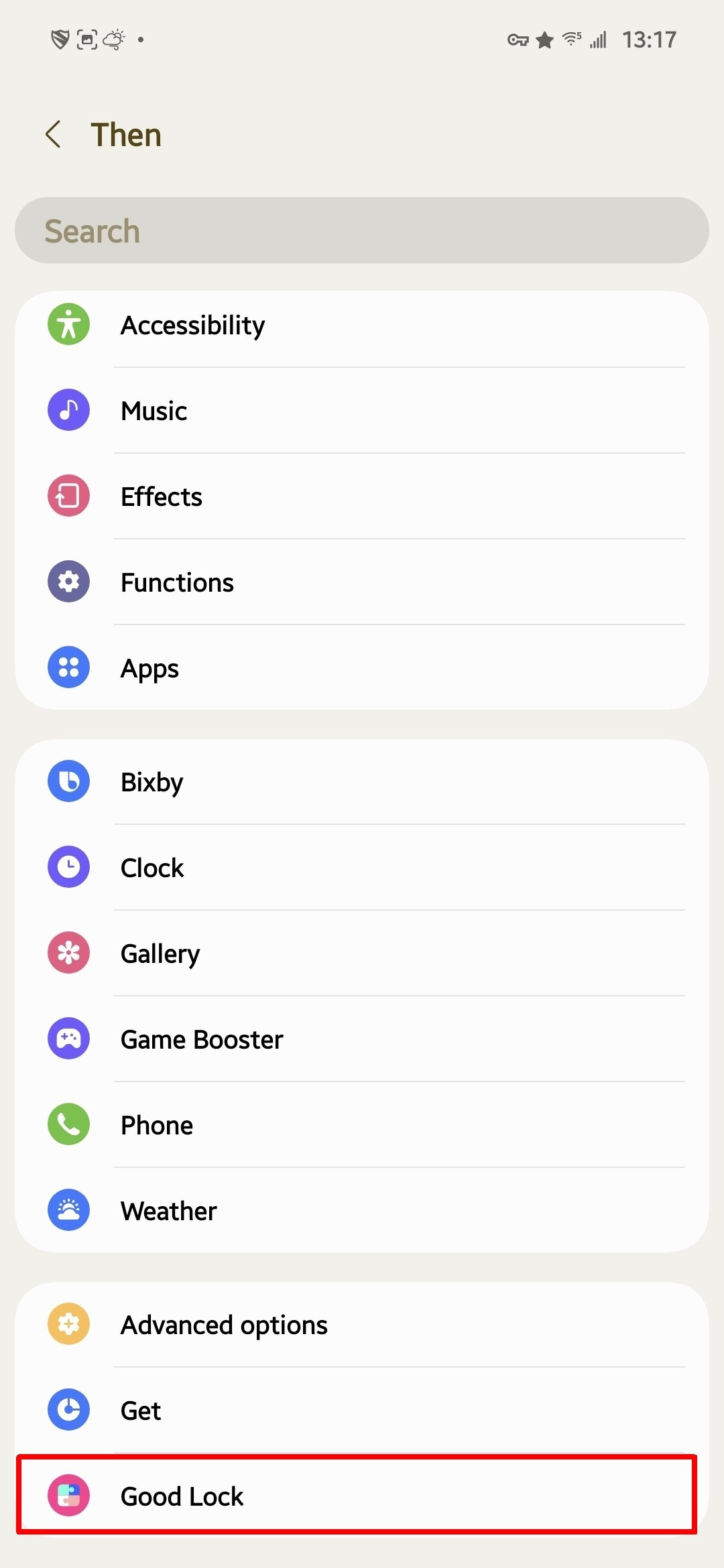The height and width of the screenshot is (1568, 724).
Task: Select Bixby actions
Action: point(362,782)
